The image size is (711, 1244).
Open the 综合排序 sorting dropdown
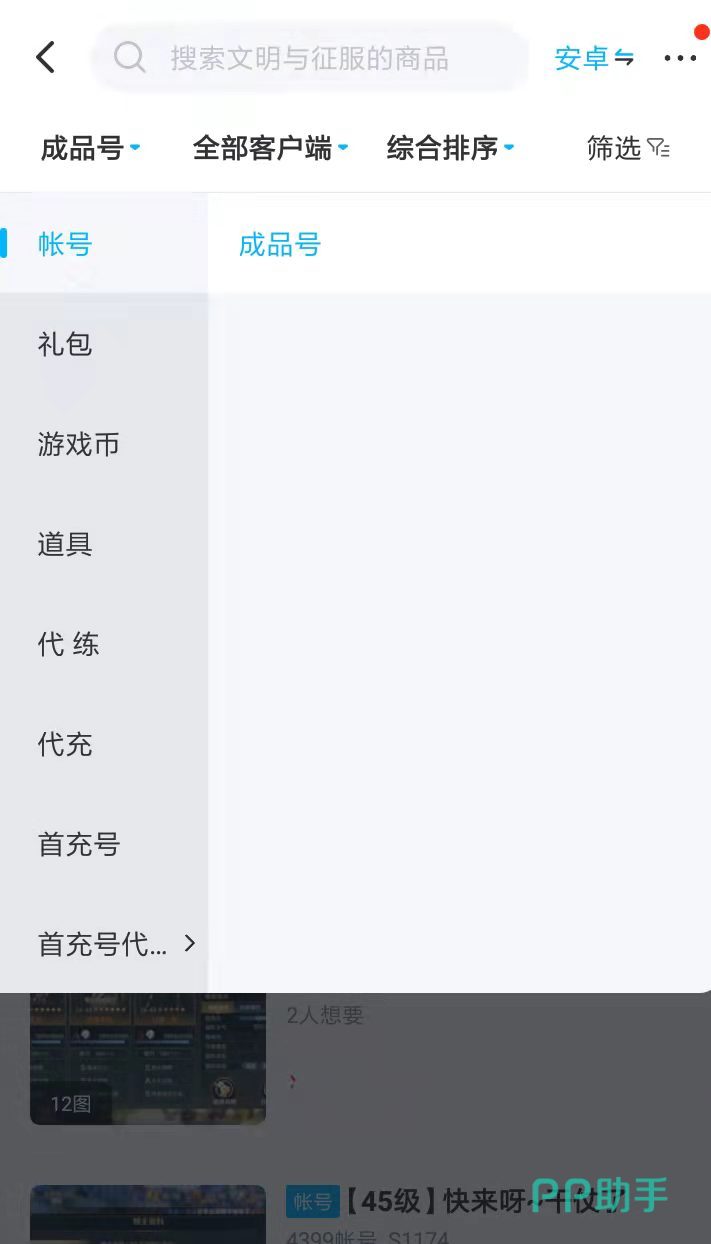click(x=450, y=149)
